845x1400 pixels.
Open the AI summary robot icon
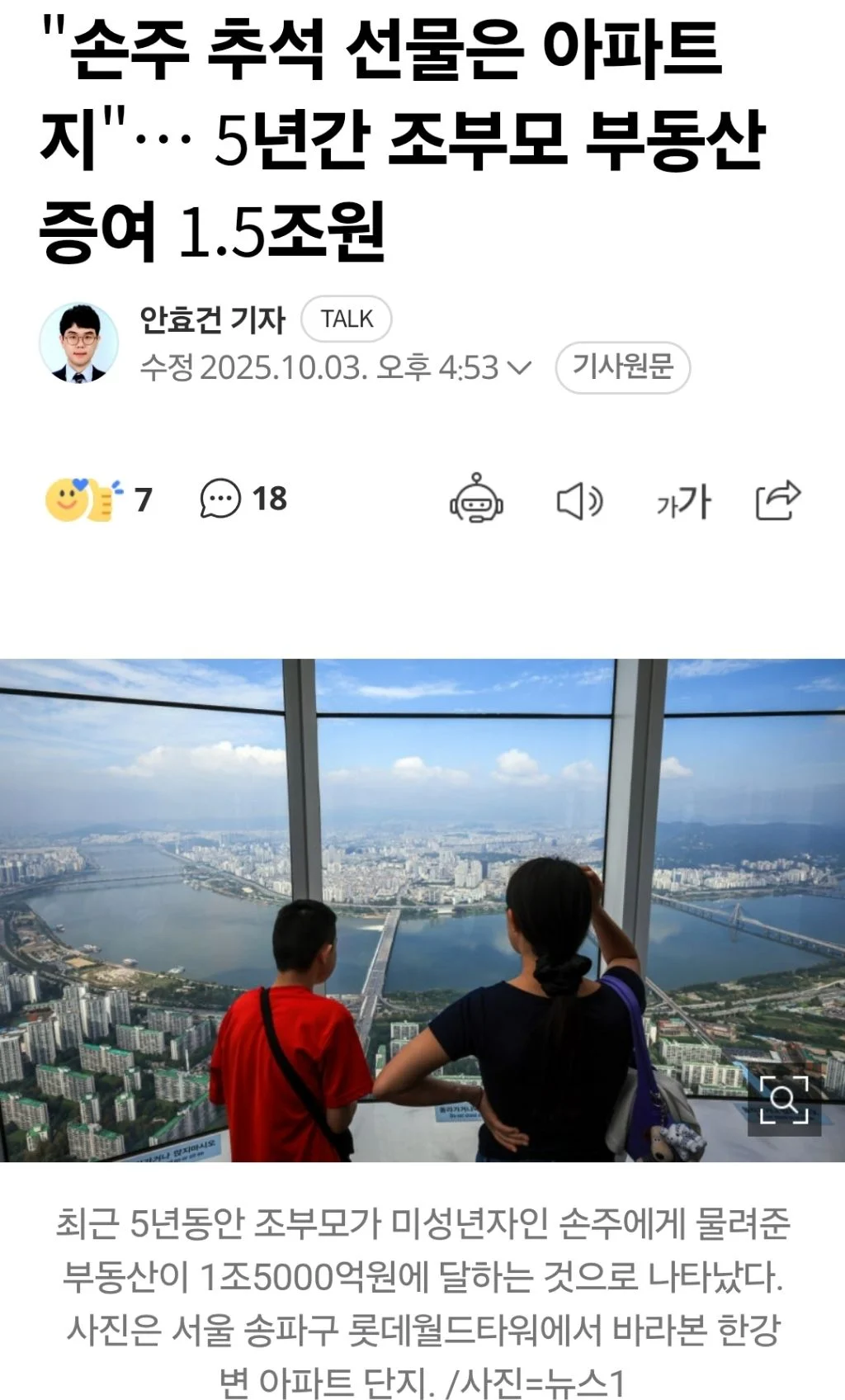click(476, 499)
